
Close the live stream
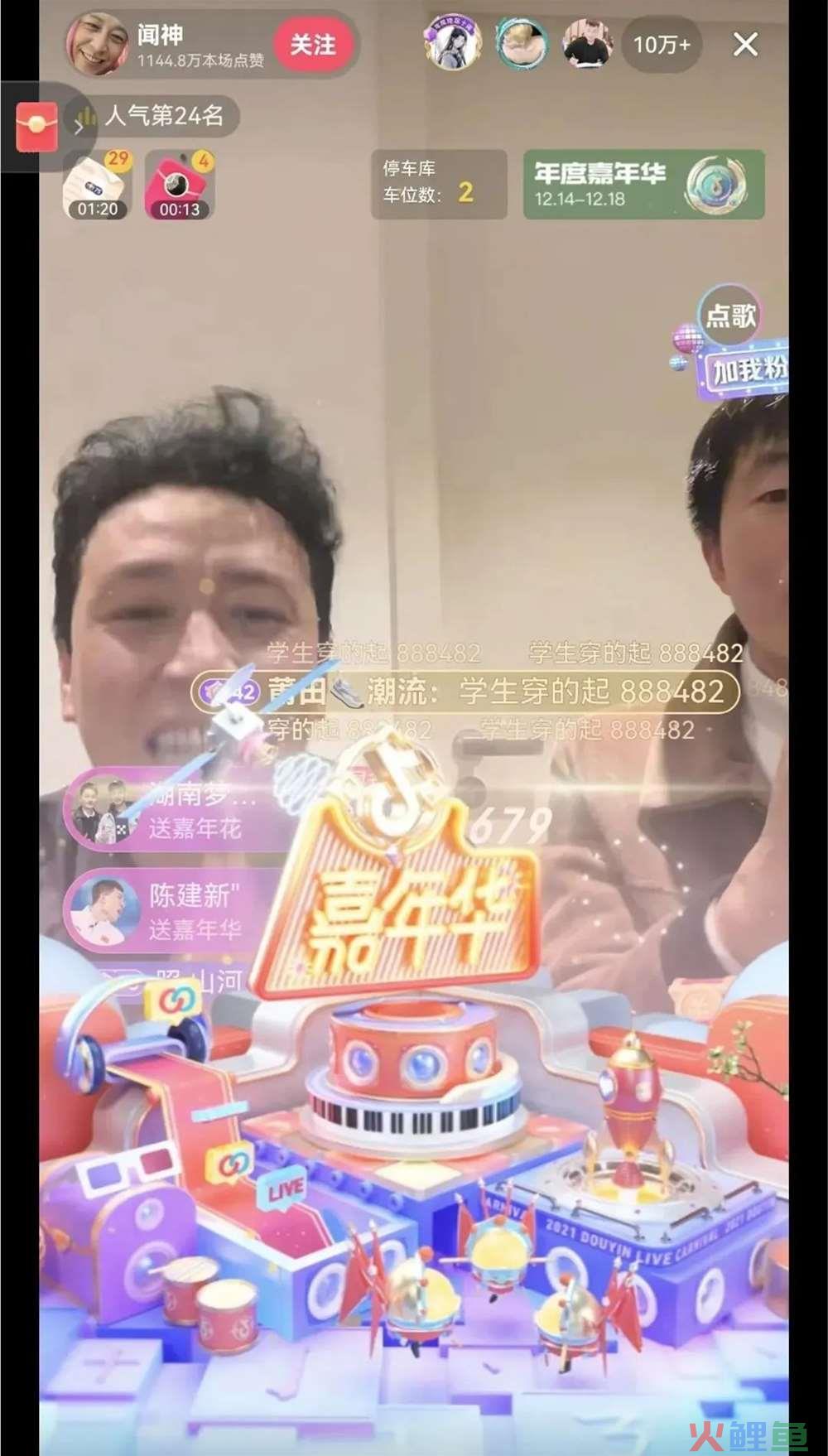tap(745, 45)
